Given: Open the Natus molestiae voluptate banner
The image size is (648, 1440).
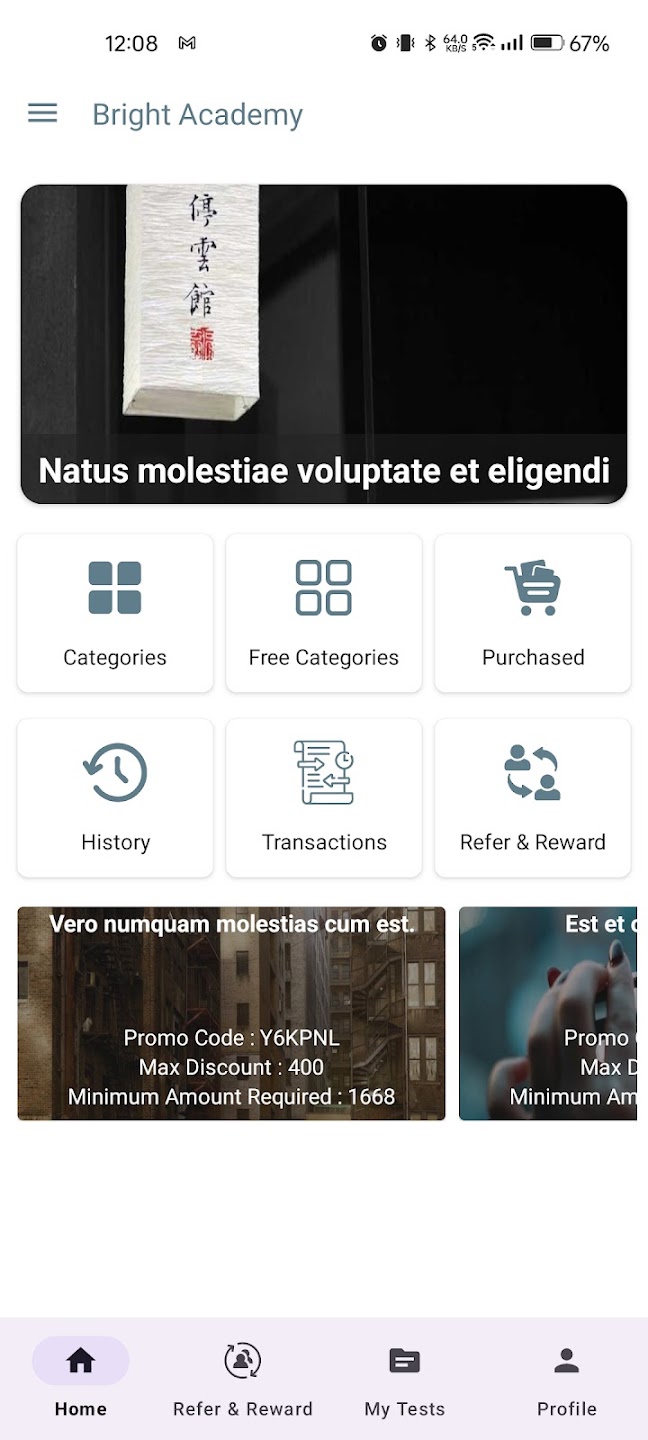Looking at the screenshot, I should click(324, 343).
